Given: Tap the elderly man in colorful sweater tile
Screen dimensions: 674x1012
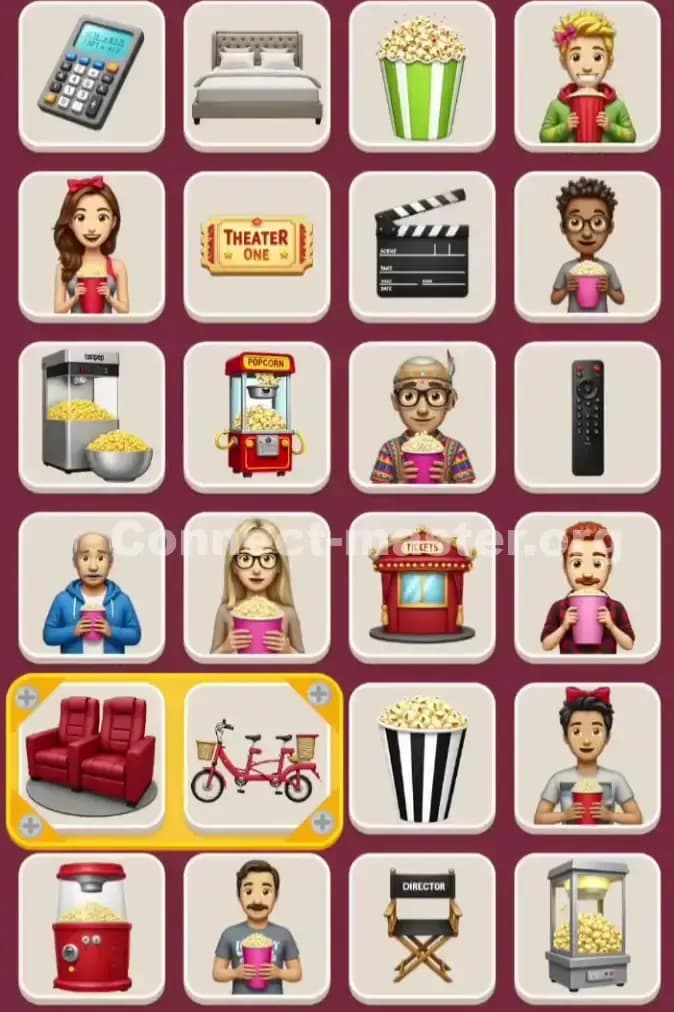Looking at the screenshot, I should click(421, 416).
